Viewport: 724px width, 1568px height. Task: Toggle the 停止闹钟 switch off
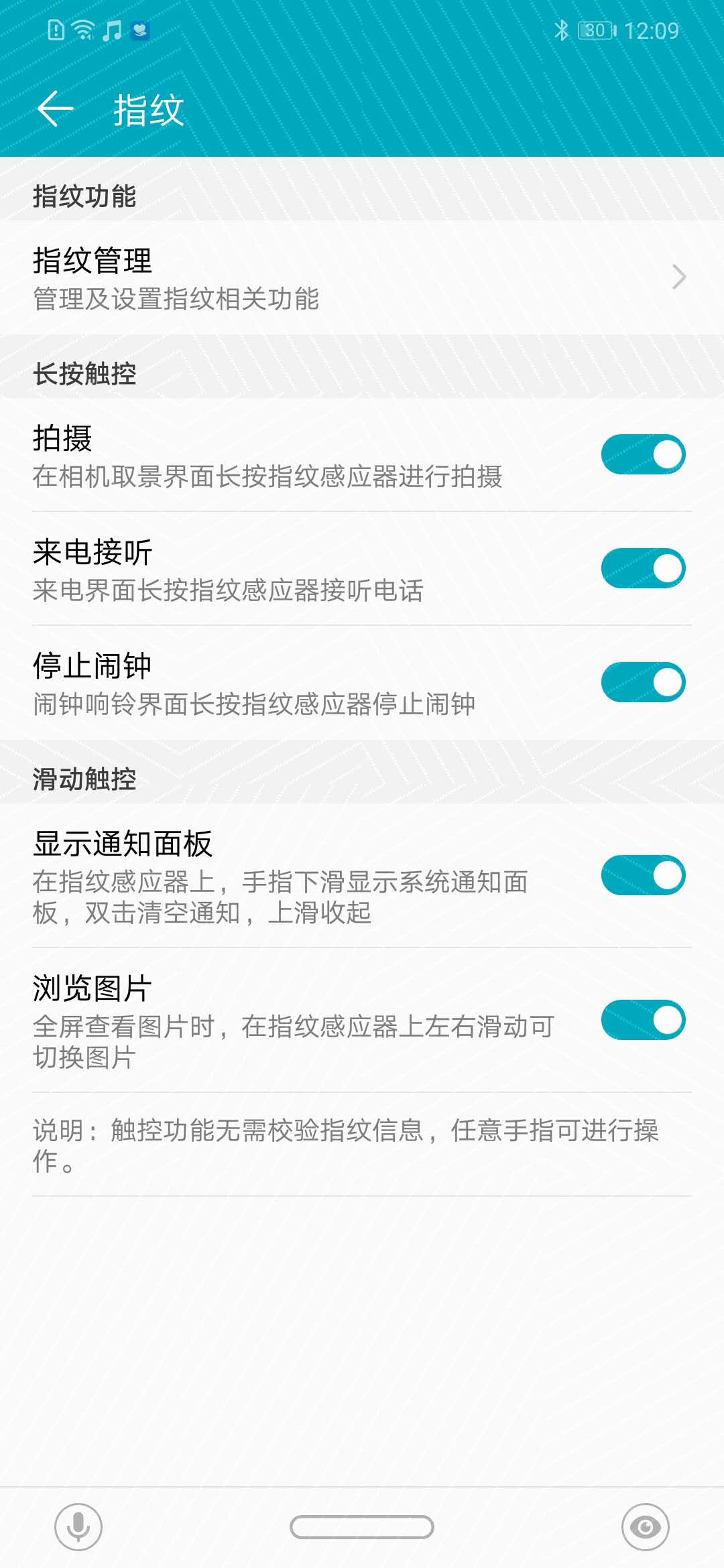point(643,683)
